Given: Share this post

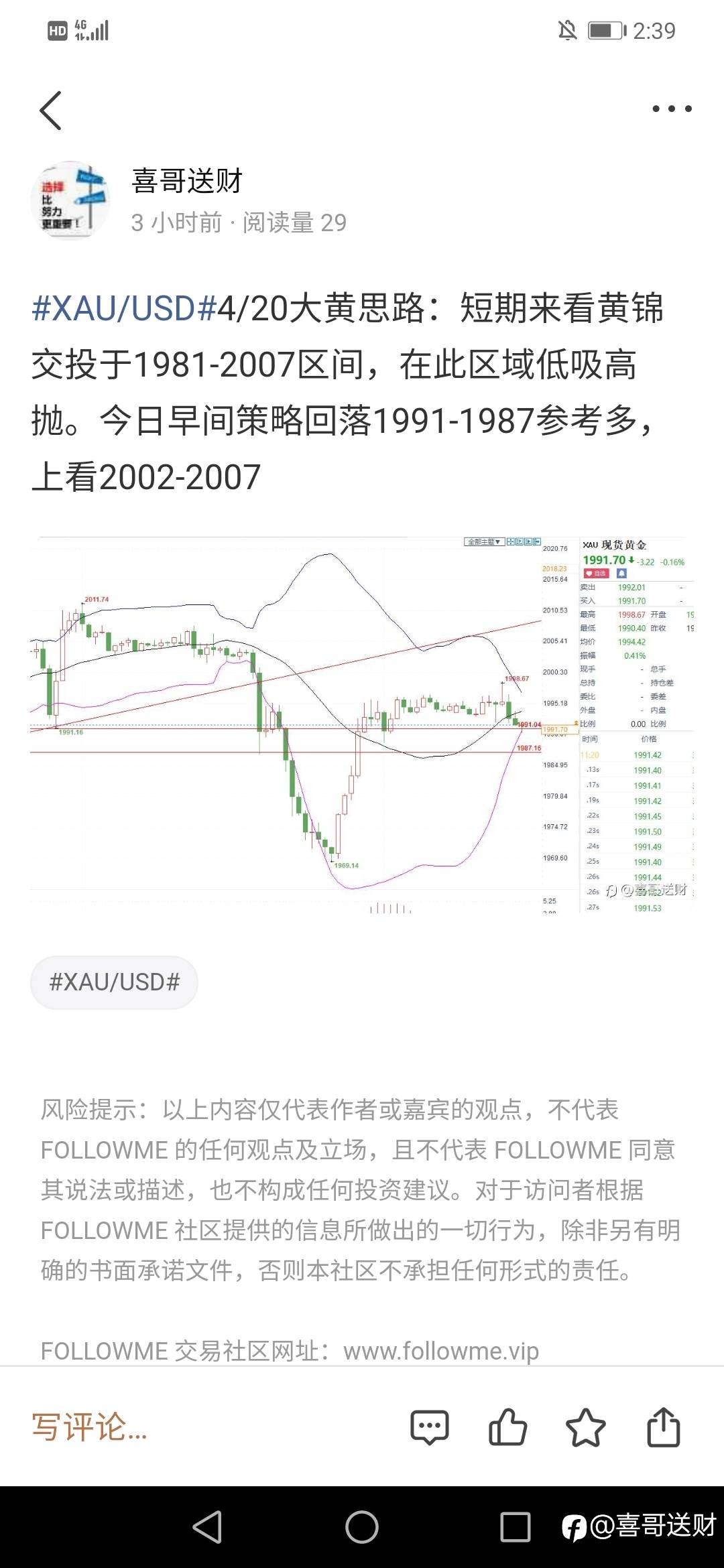Looking at the screenshot, I should 663,1427.
